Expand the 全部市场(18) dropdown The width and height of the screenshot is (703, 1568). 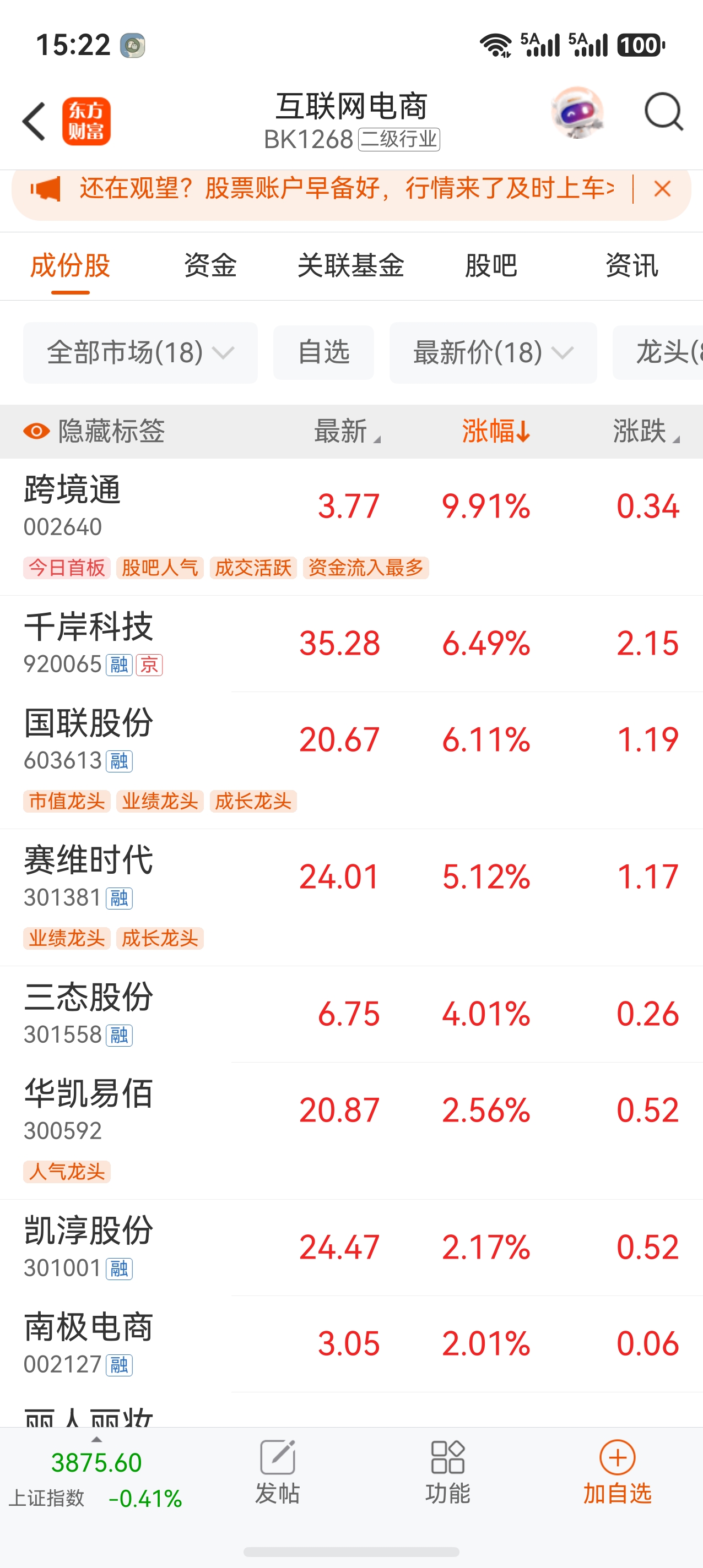140,352
